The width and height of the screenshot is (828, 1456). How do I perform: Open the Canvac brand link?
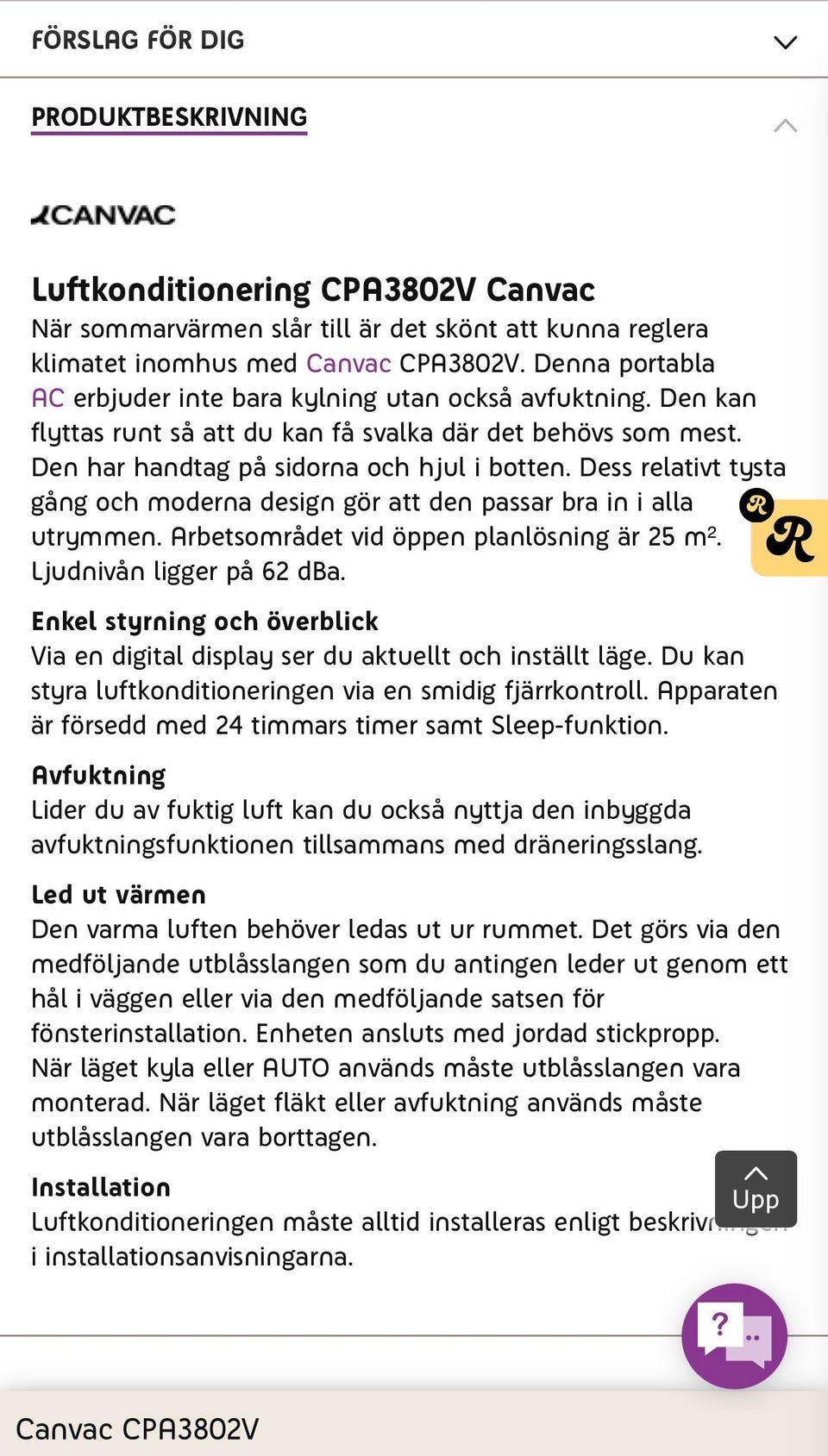[x=348, y=364]
